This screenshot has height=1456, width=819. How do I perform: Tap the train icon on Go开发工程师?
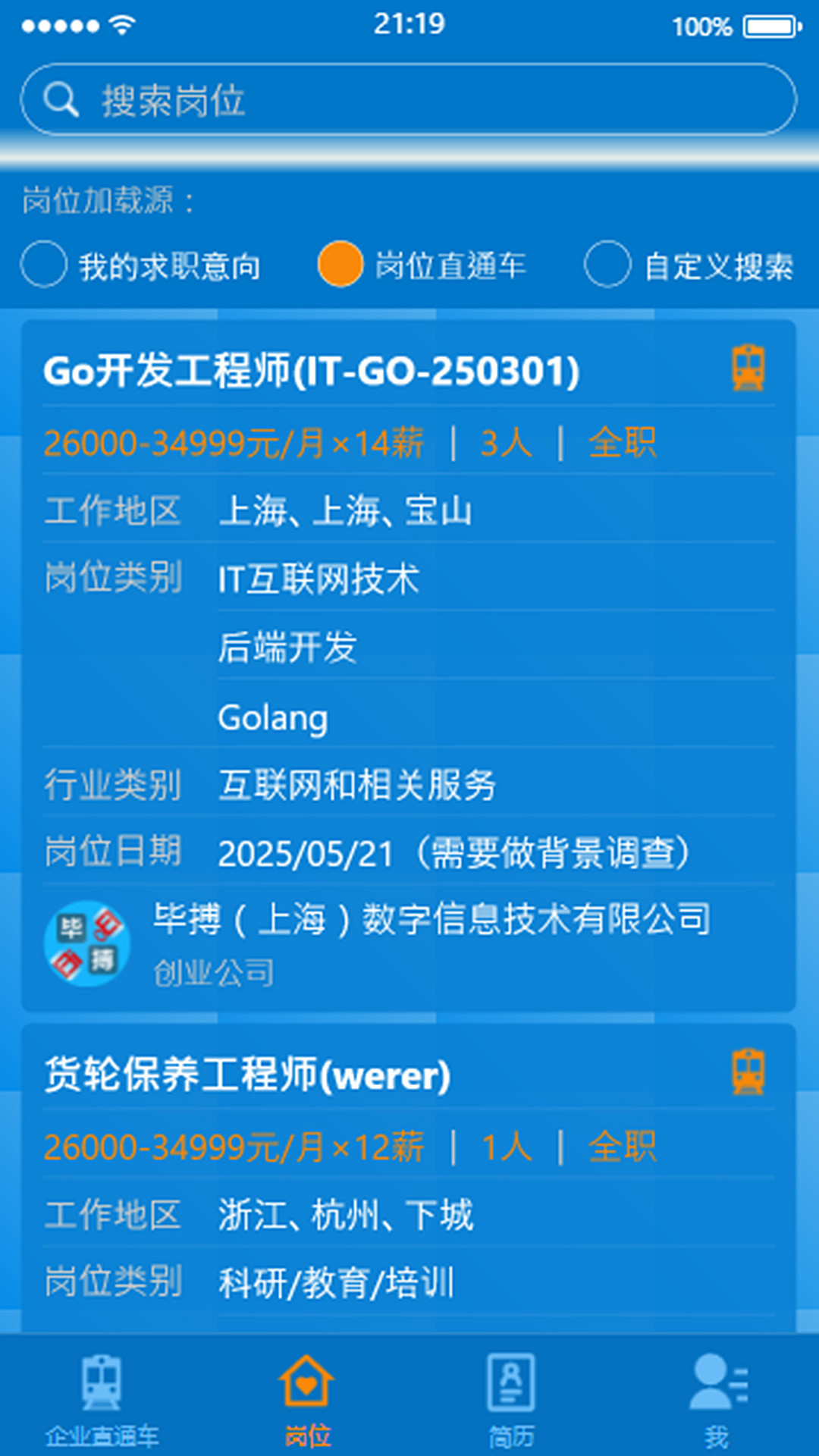coord(748,369)
